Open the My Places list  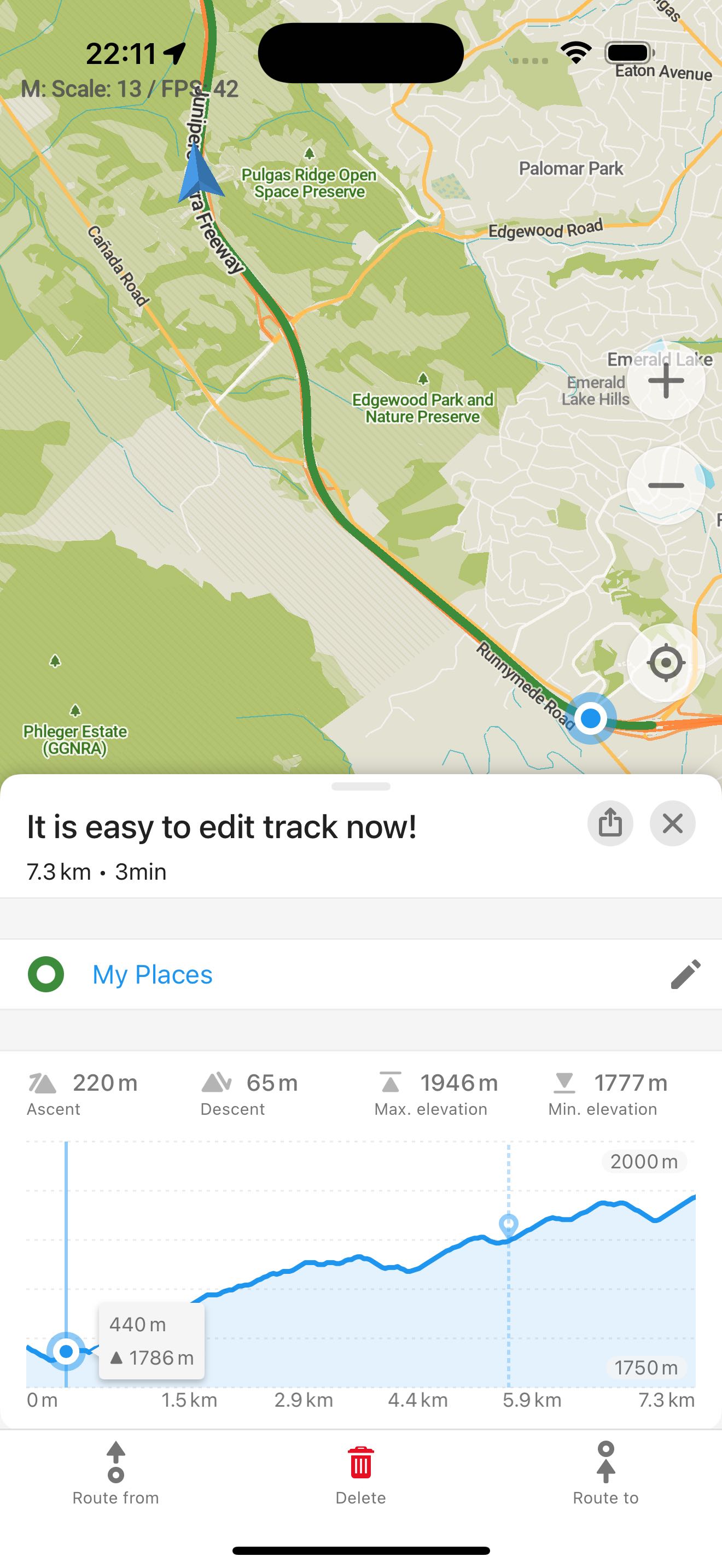pyautogui.click(x=152, y=974)
